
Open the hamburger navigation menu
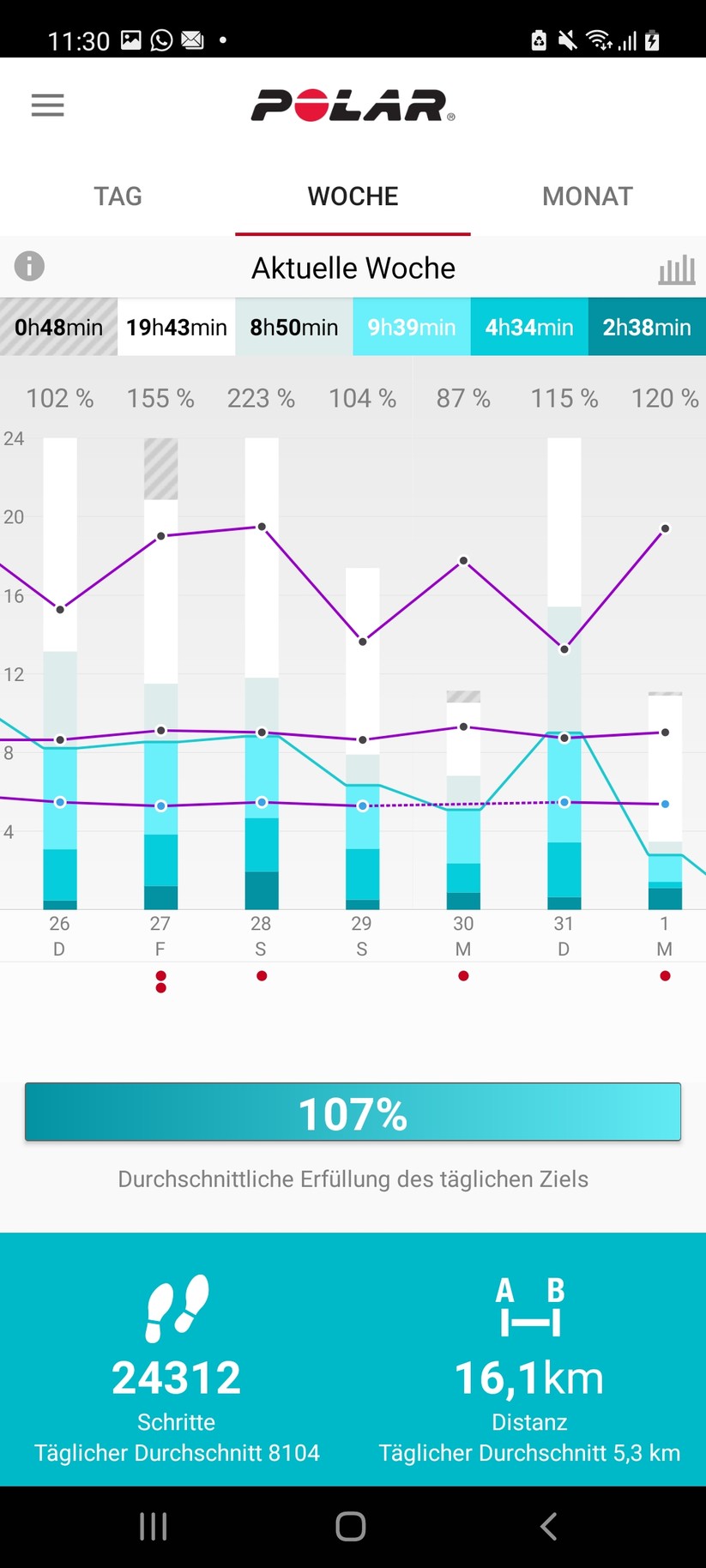[47, 106]
